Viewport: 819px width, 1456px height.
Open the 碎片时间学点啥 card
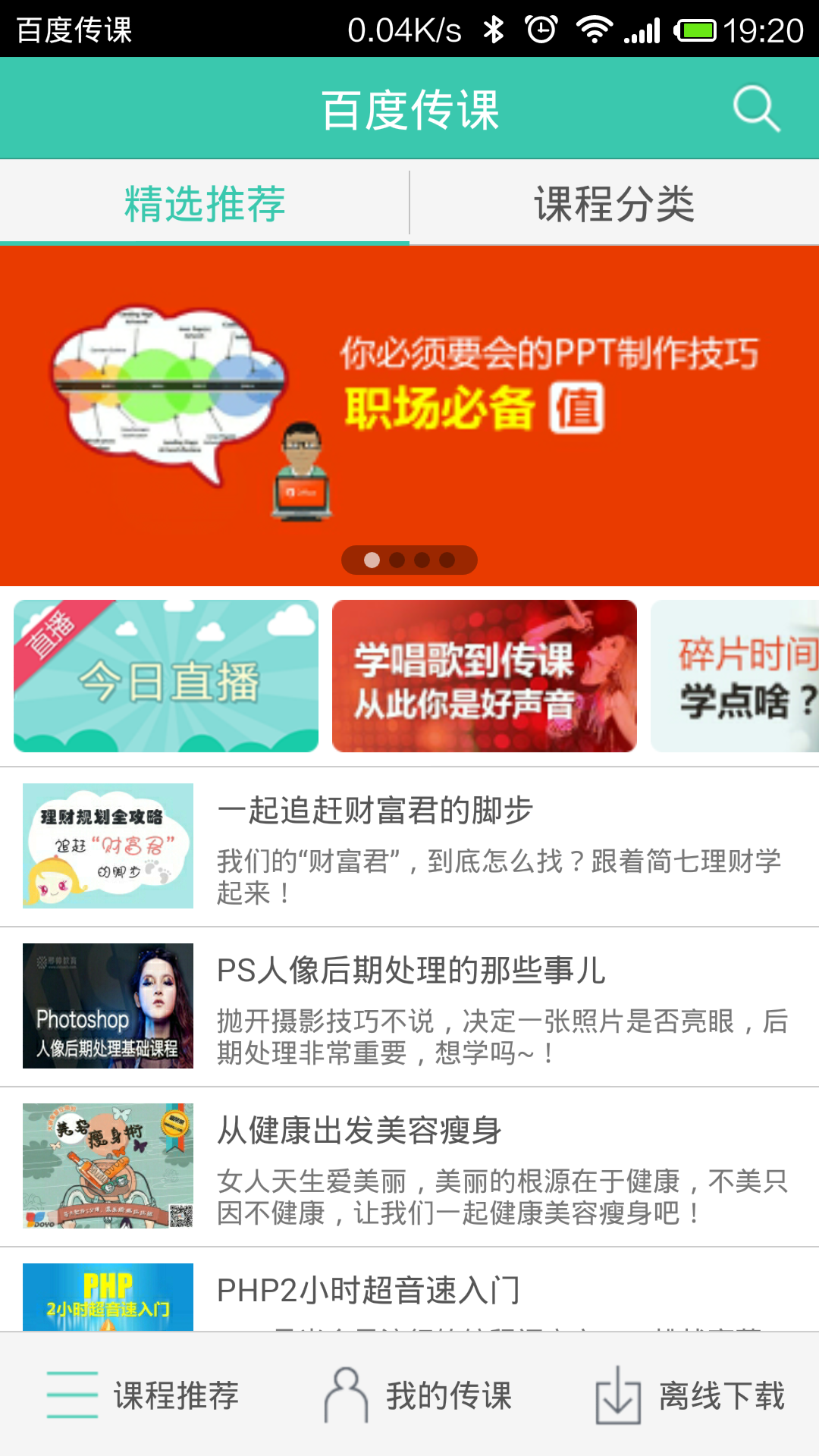point(734,676)
